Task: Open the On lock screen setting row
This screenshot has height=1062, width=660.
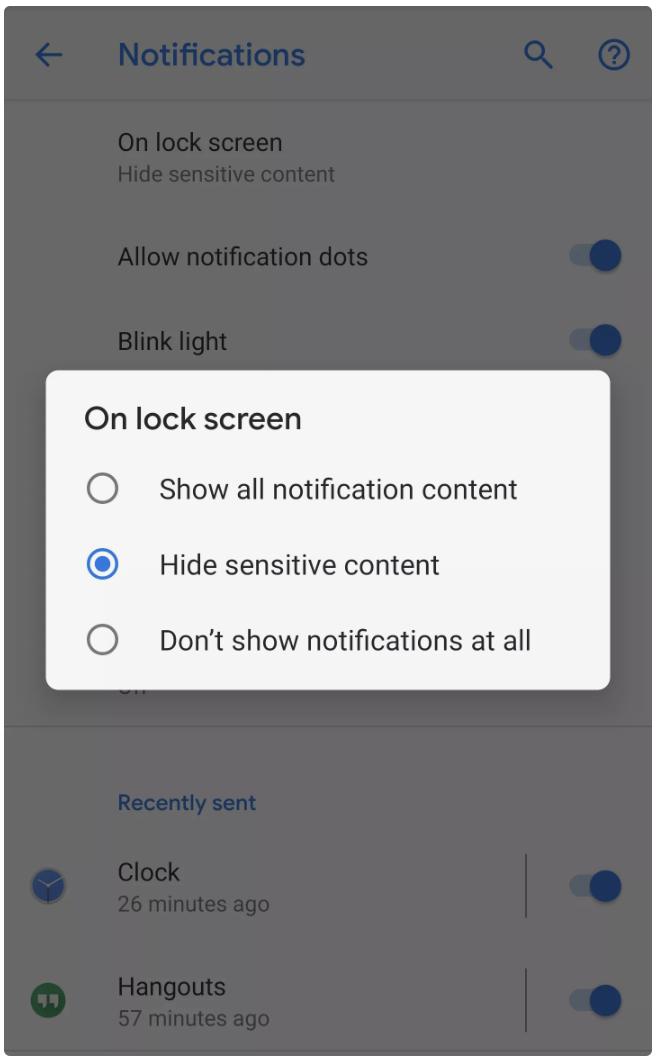Action: (328, 158)
